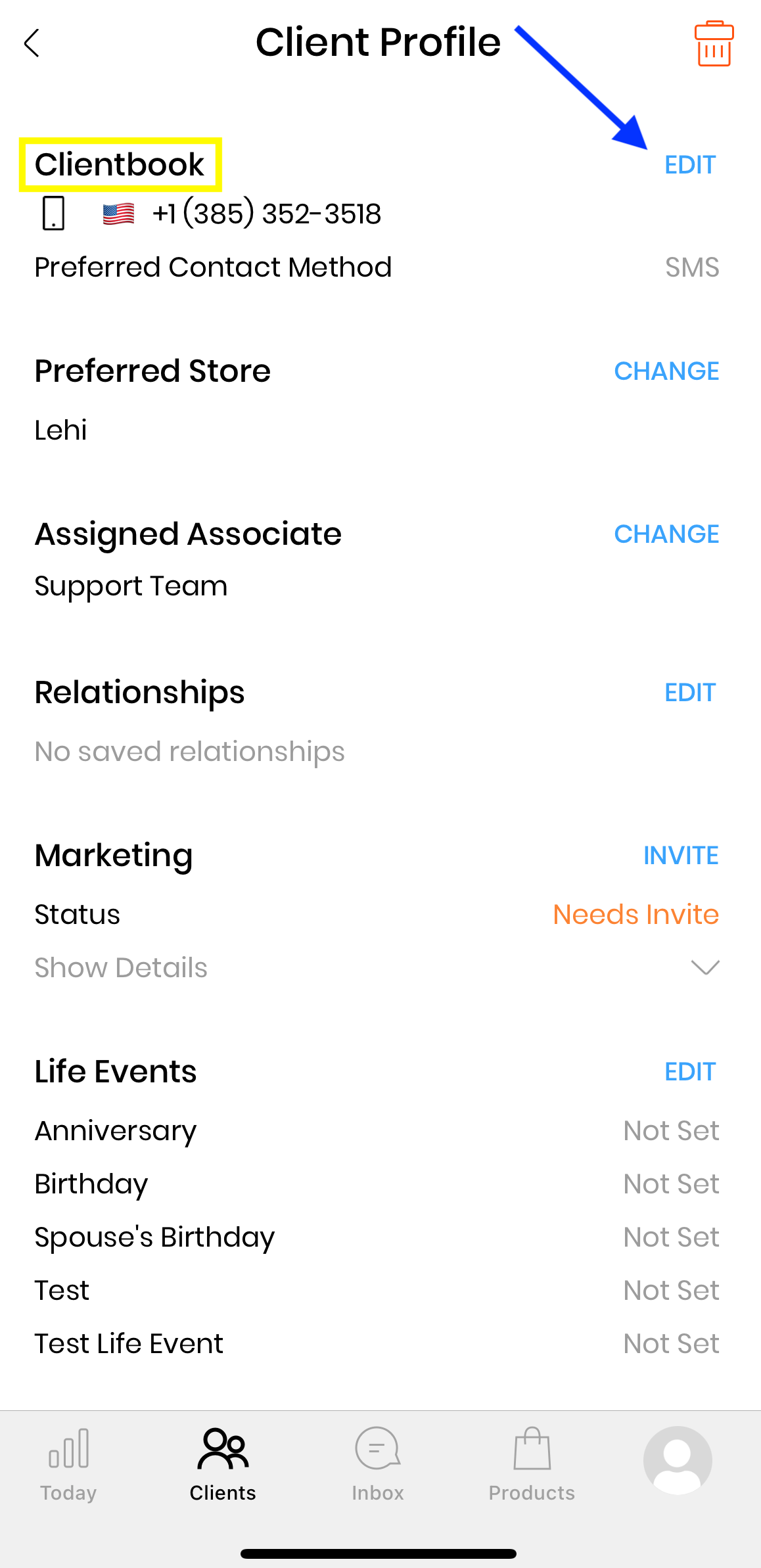Switch to the Clients tab
This screenshot has height=1568, width=761.
click(x=223, y=1464)
